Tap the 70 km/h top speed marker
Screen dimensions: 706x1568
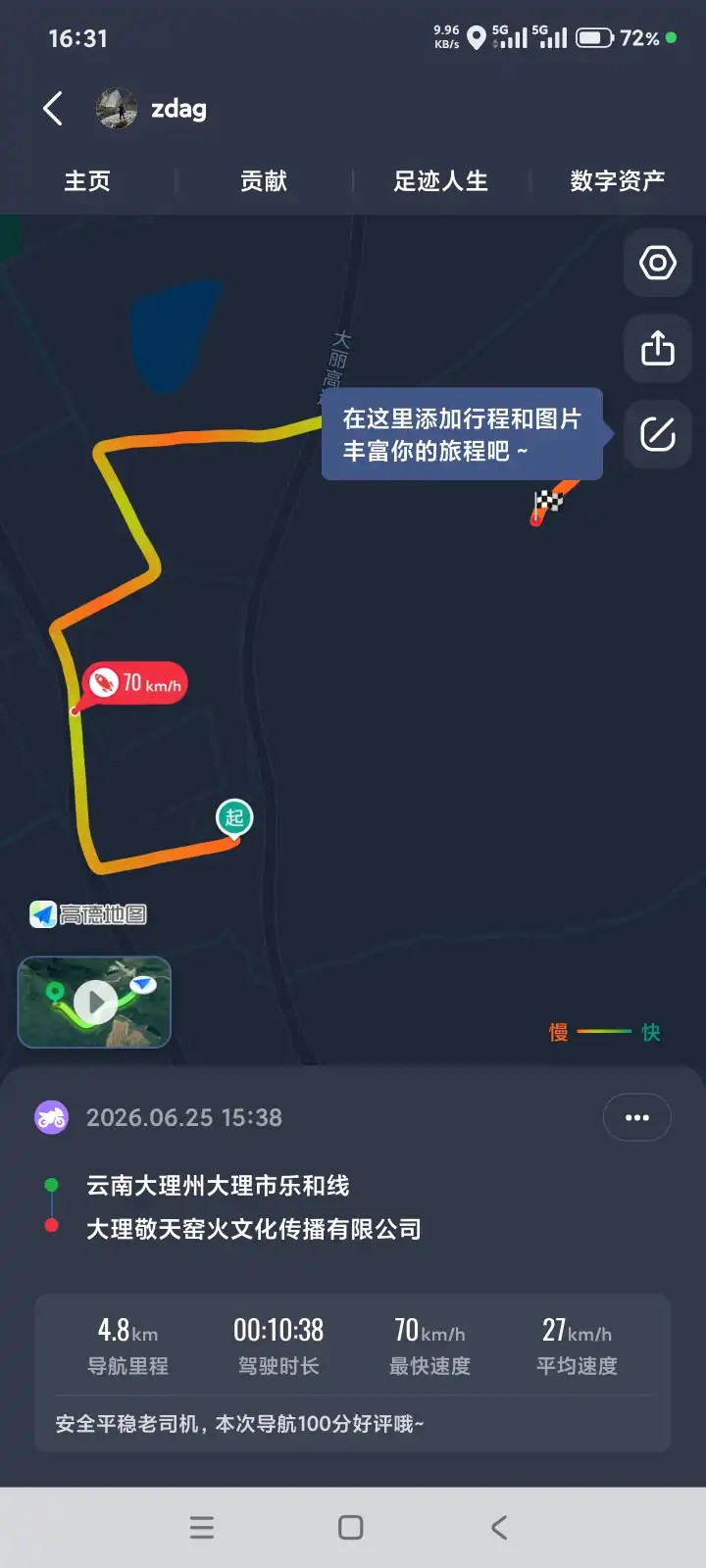point(135,682)
